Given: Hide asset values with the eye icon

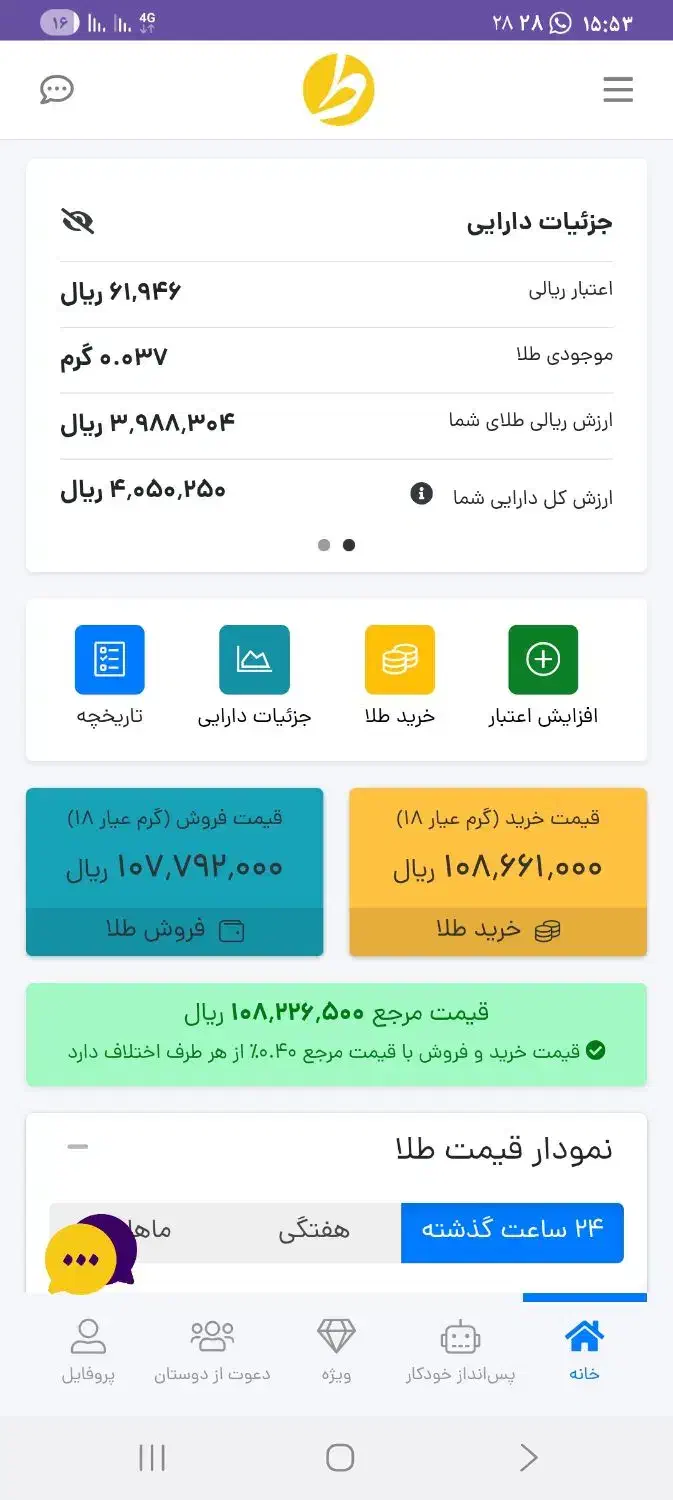Looking at the screenshot, I should 78,221.
